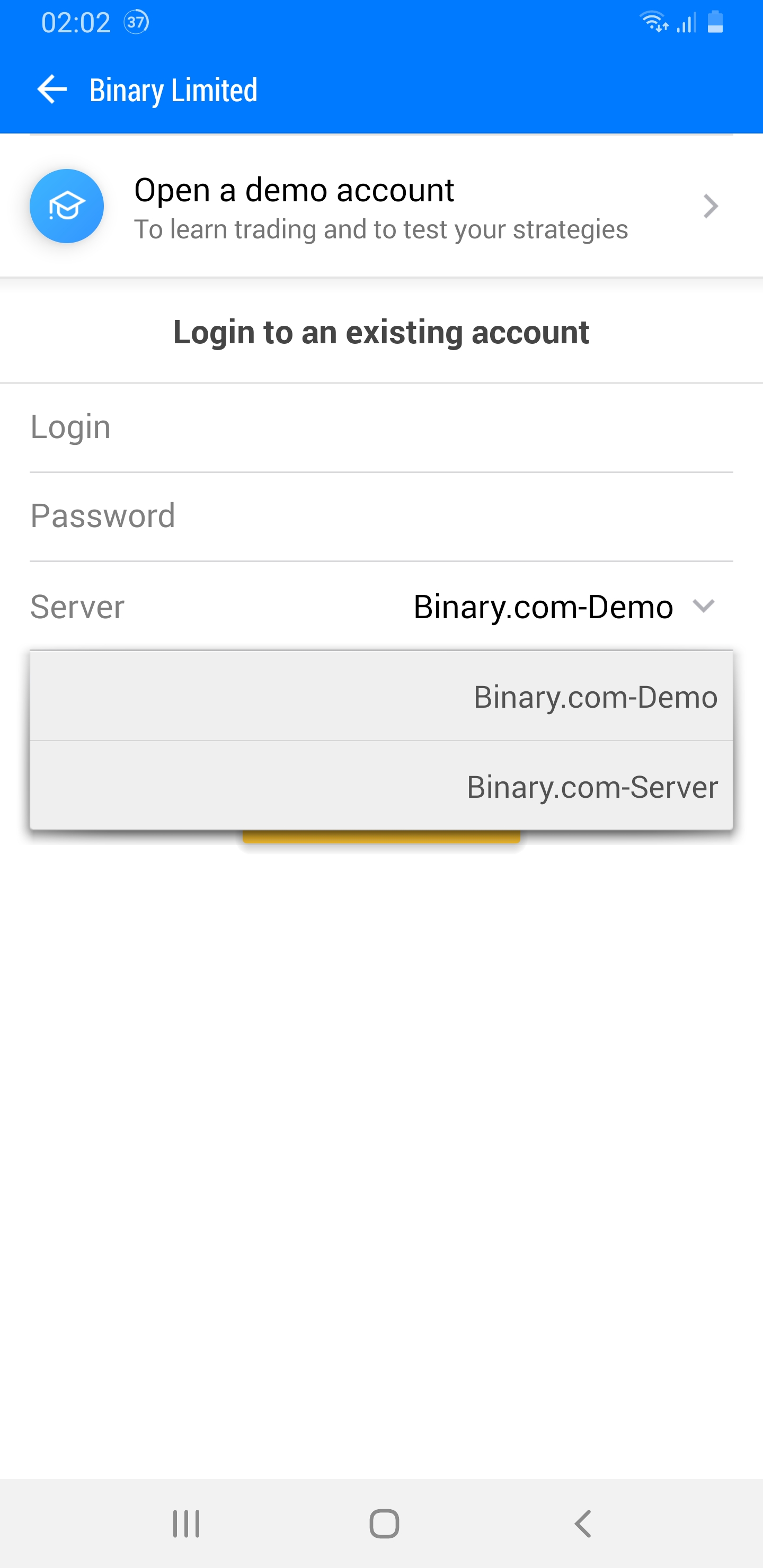Collapse the Server dropdown selector
The image size is (763, 1568).
pos(703,606)
